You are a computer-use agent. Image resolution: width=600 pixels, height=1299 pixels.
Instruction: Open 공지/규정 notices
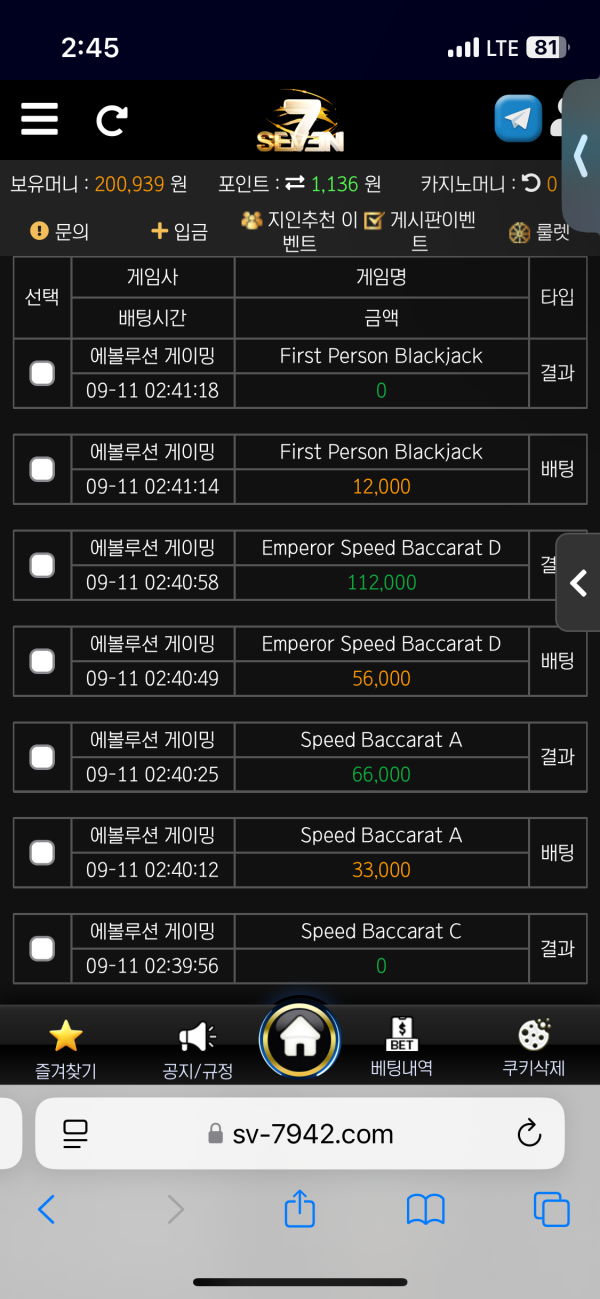tap(197, 1048)
